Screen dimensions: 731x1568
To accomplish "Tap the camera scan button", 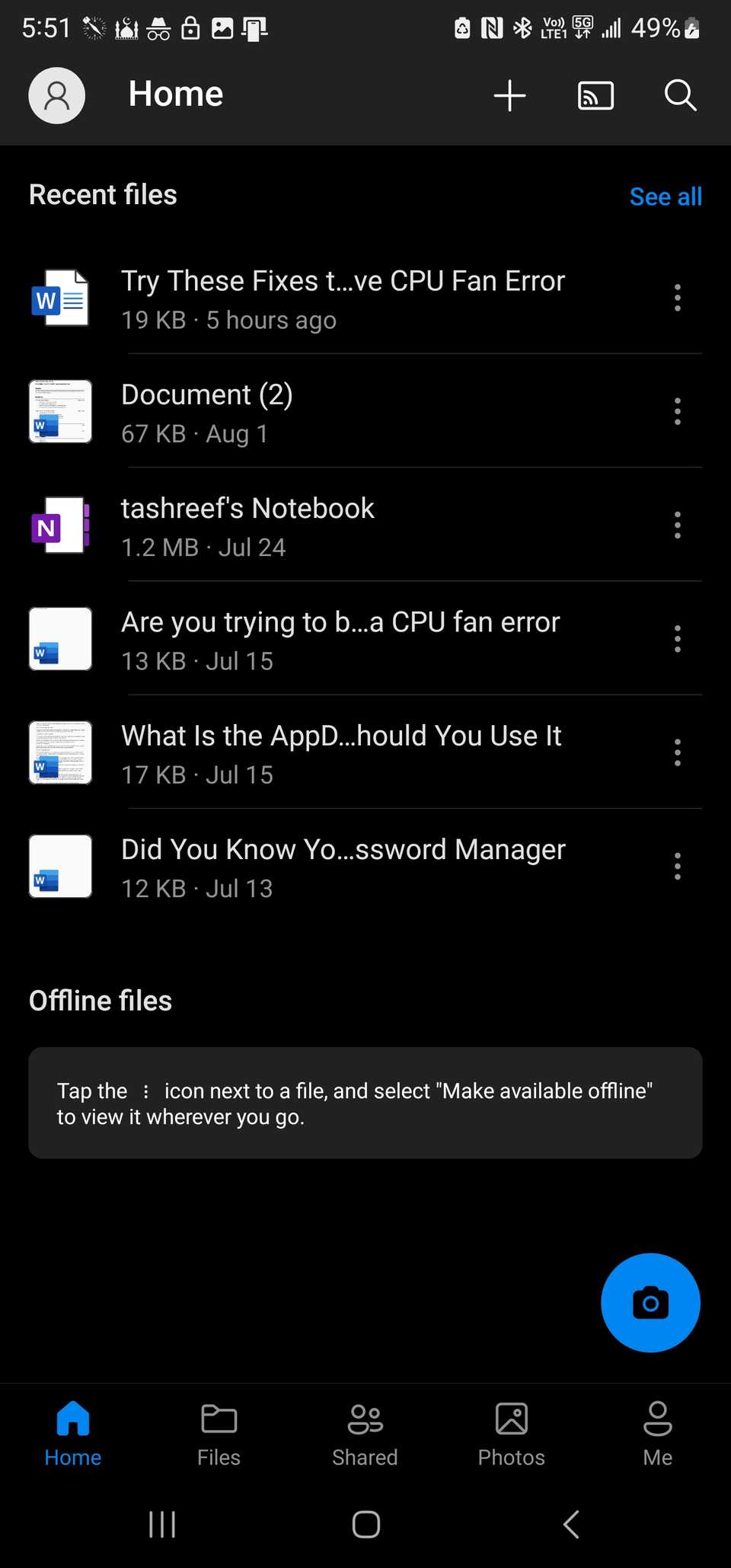I will click(x=650, y=1302).
